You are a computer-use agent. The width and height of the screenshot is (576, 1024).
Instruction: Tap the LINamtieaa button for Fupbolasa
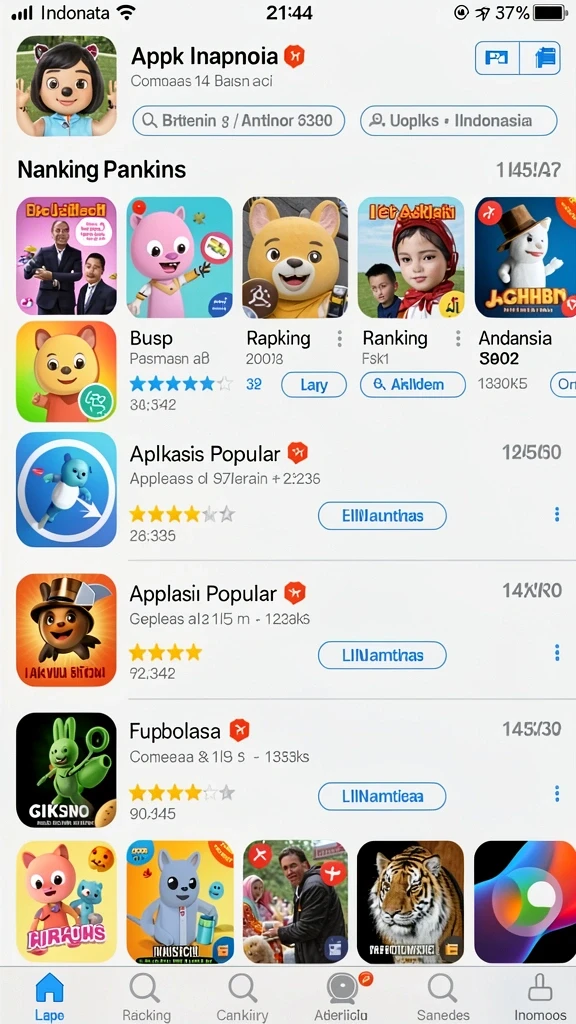click(x=382, y=796)
